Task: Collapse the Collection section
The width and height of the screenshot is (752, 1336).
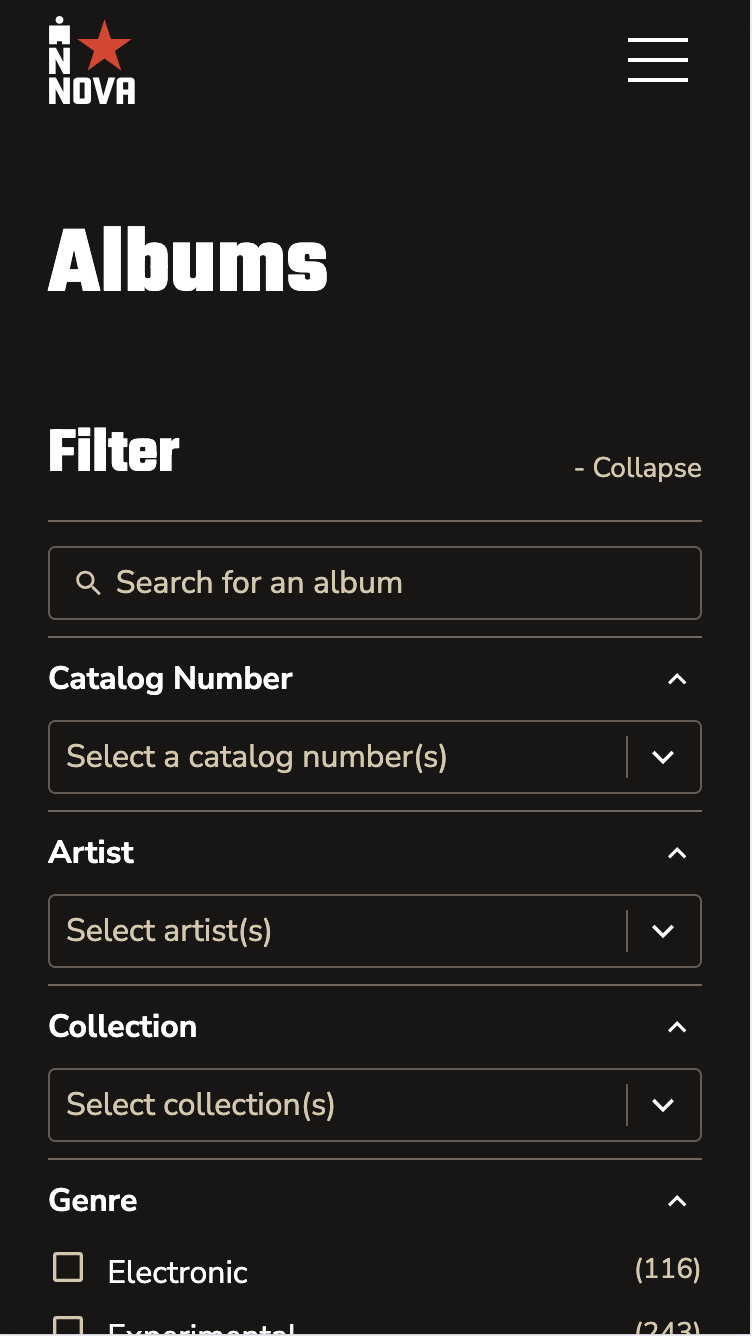Action: pyautogui.click(x=677, y=1027)
